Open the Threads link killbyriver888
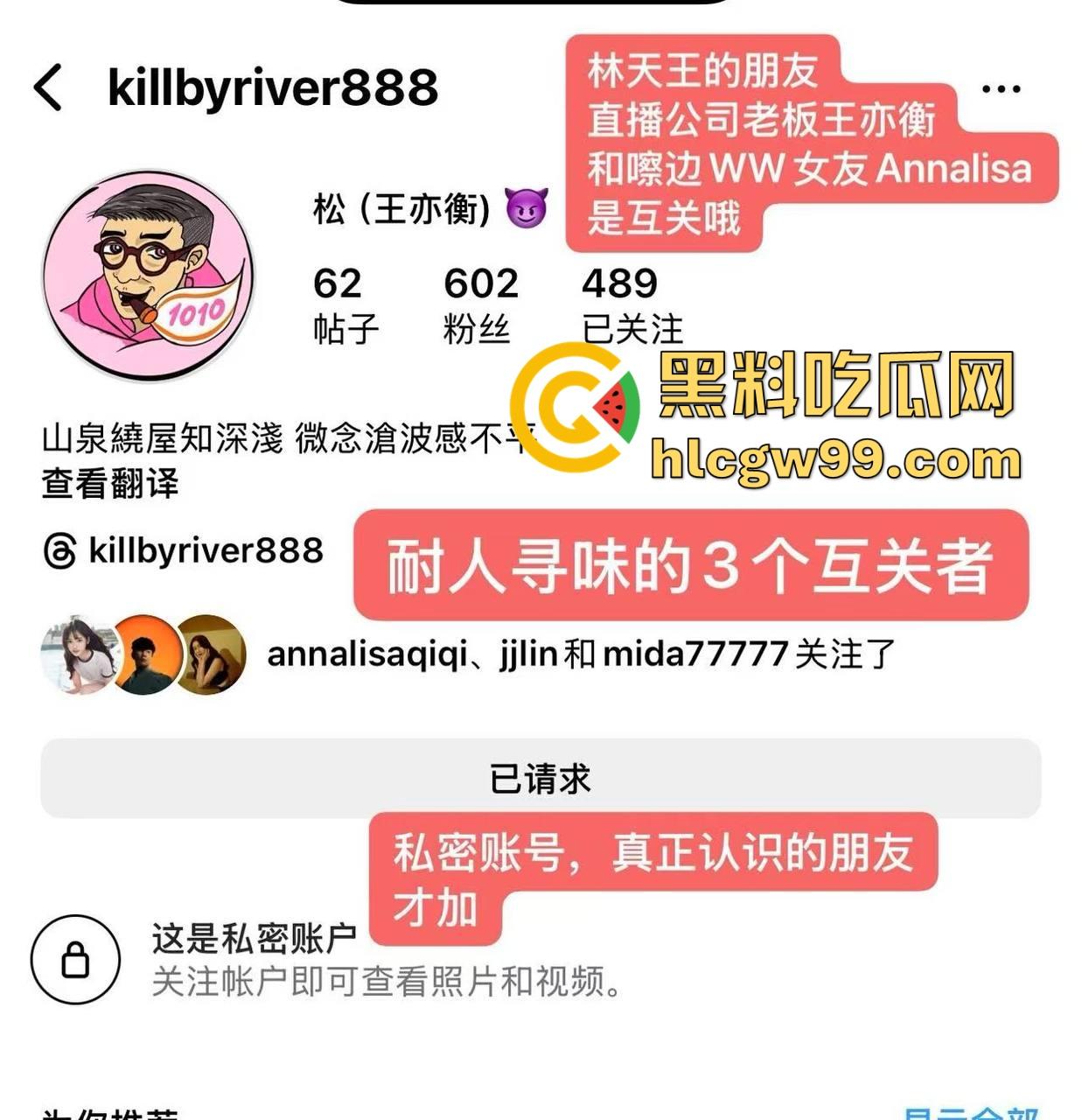This screenshot has width=1082, height=1120. (184, 551)
